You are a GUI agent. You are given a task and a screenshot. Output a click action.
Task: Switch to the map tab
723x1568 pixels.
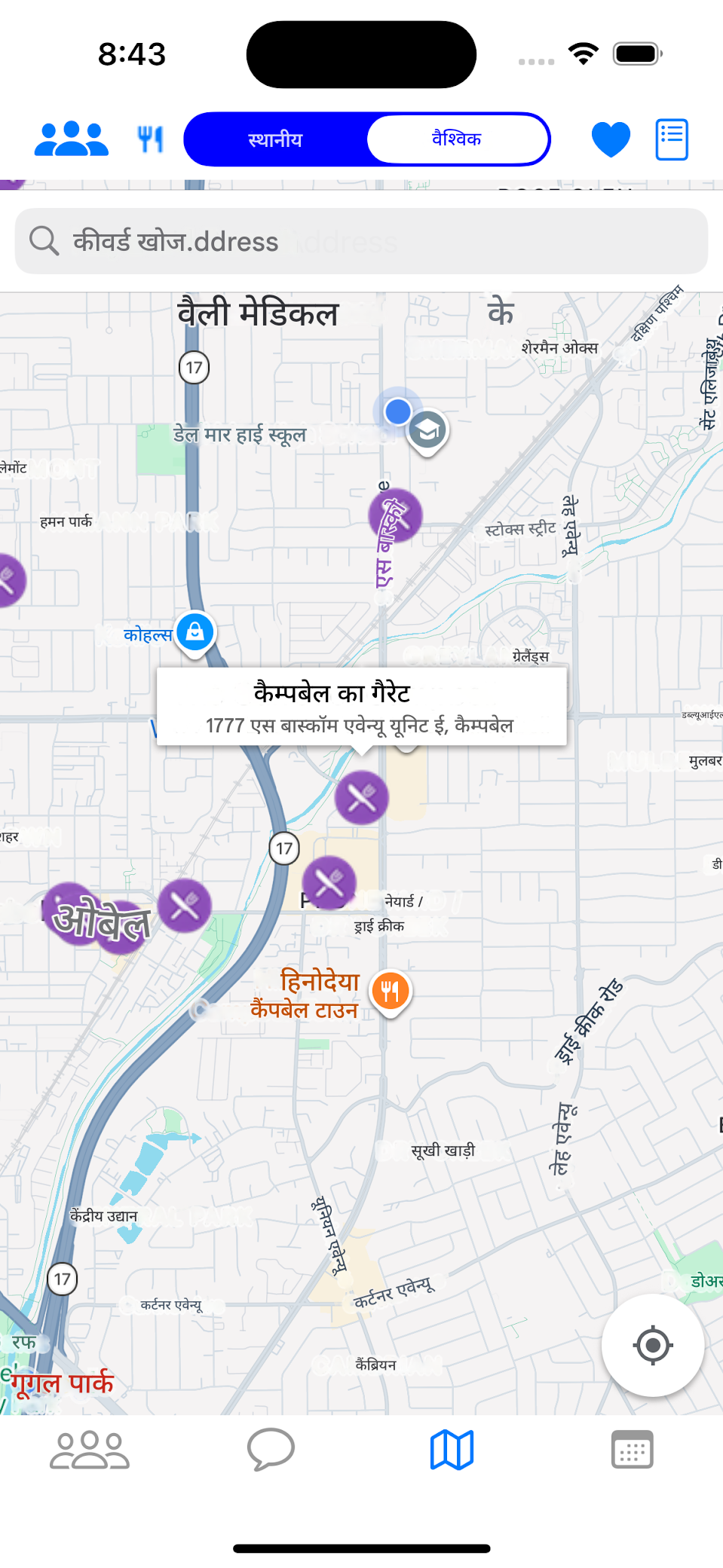452,1450
